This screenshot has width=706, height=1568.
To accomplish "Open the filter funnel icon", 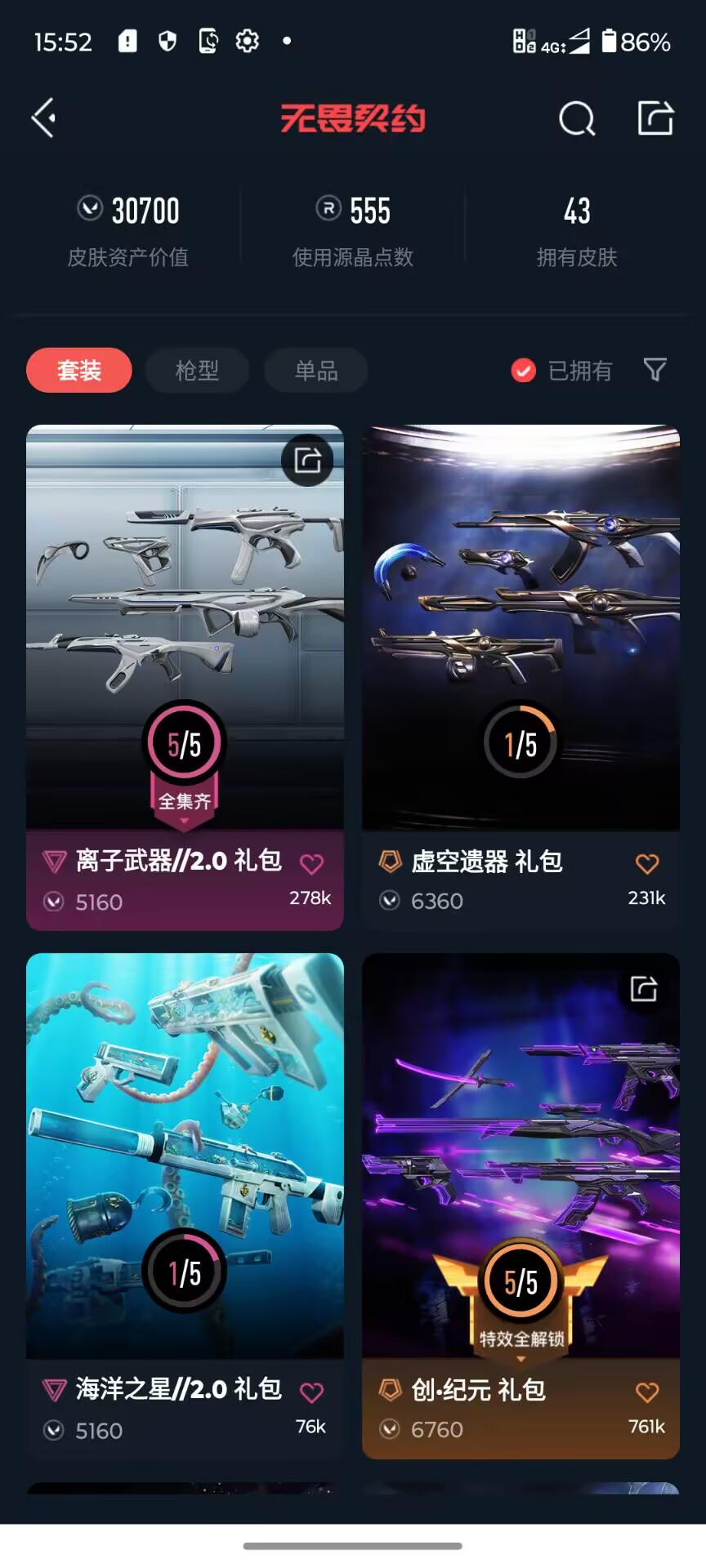I will (655, 370).
